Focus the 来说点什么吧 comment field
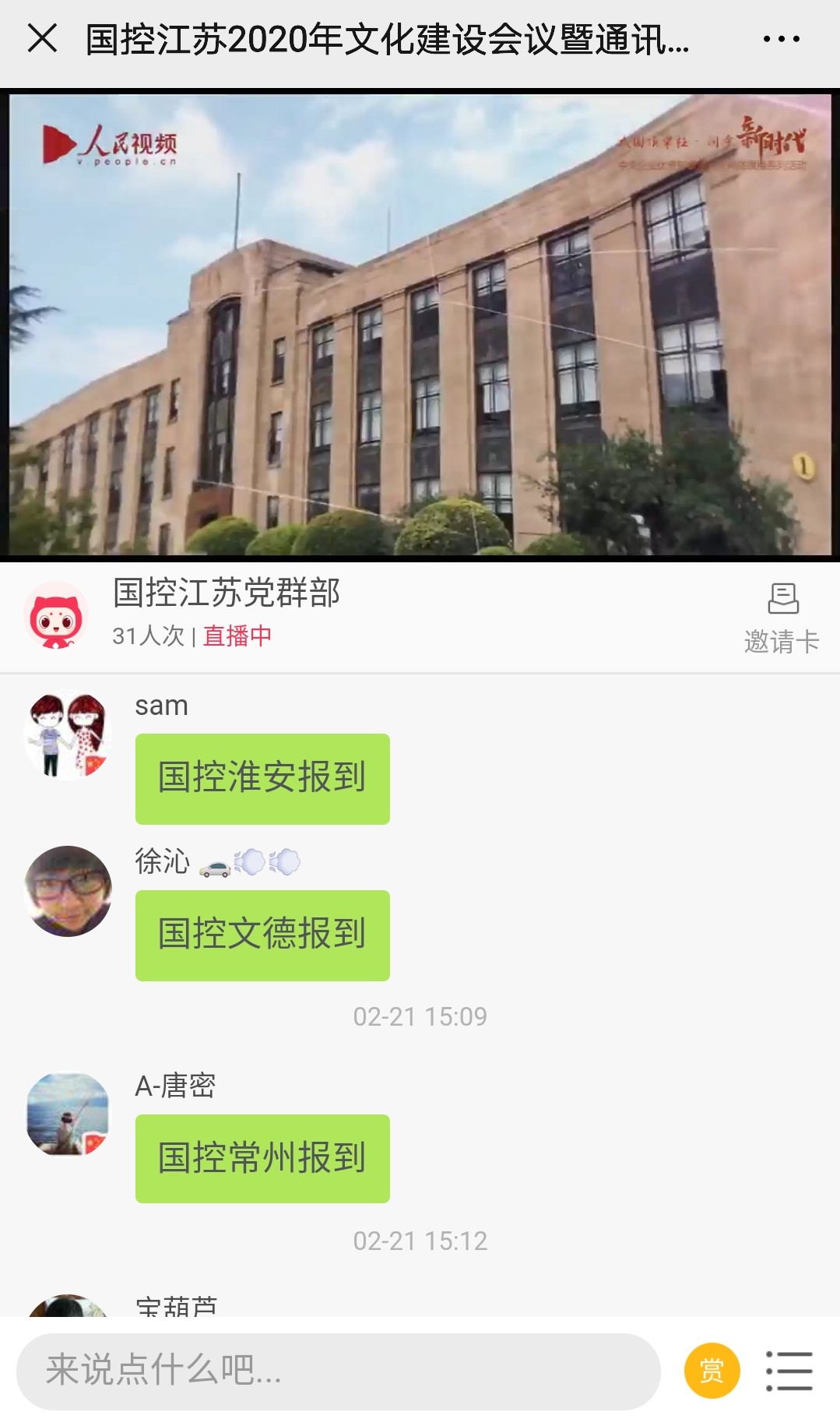This screenshot has height=1426, width=840. pos(338,1370)
